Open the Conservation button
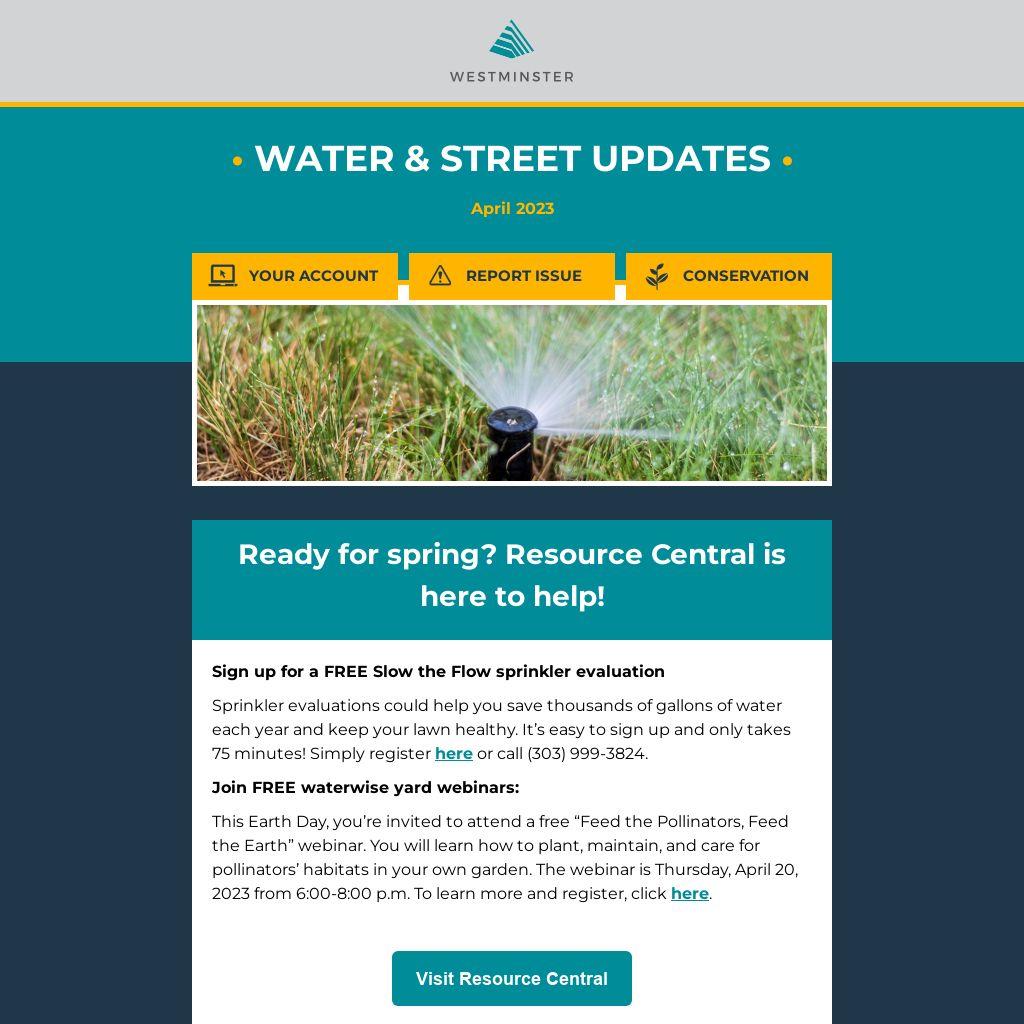The width and height of the screenshot is (1024, 1024). point(728,276)
